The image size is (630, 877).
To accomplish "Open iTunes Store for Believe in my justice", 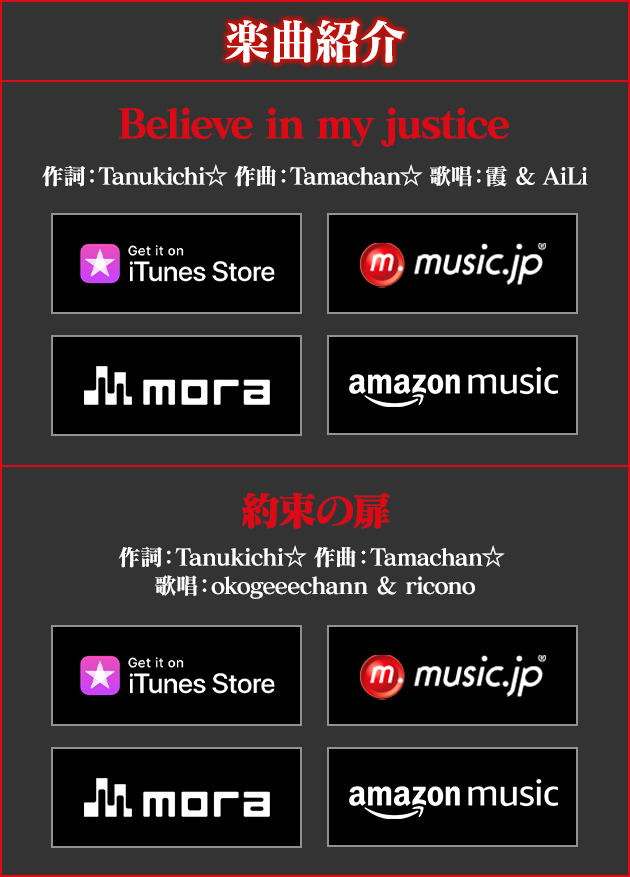I will click(x=176, y=264).
